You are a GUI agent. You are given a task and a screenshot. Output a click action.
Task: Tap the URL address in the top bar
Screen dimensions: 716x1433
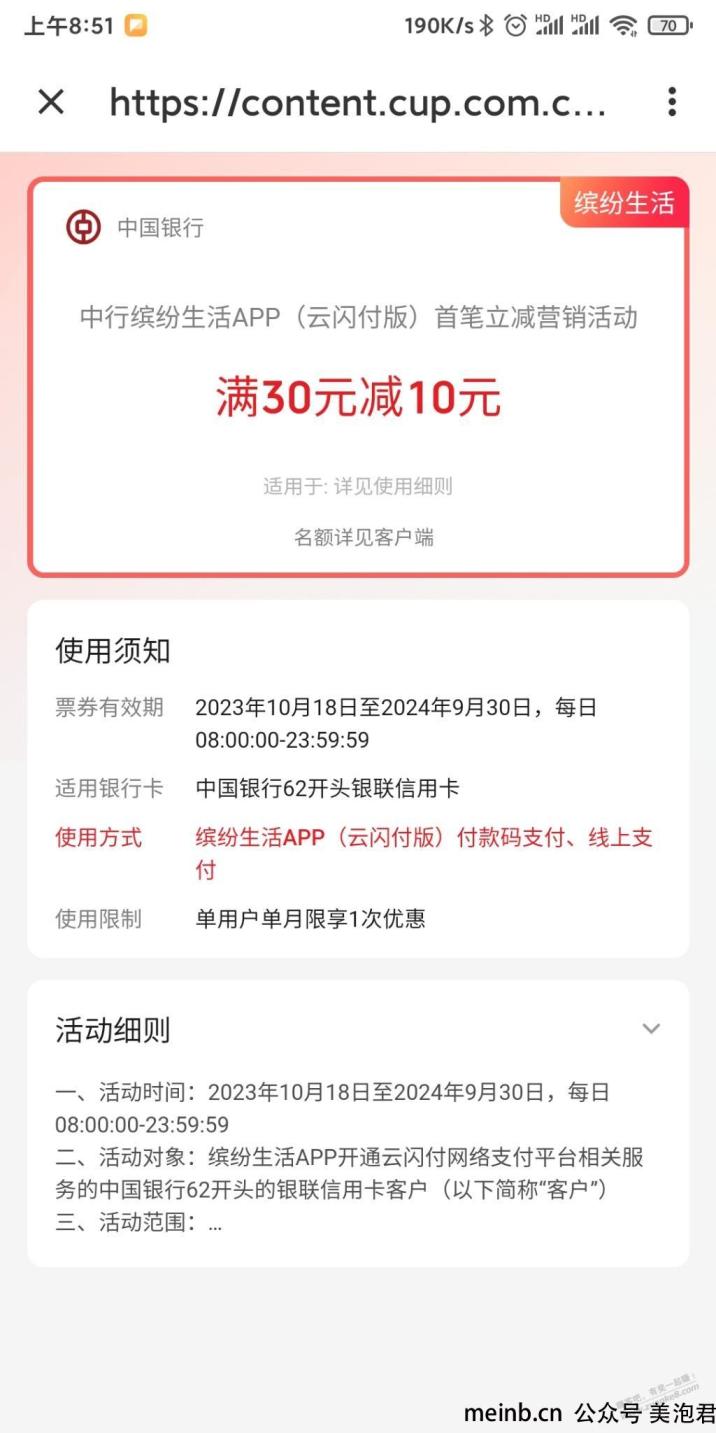pyautogui.click(x=357, y=102)
